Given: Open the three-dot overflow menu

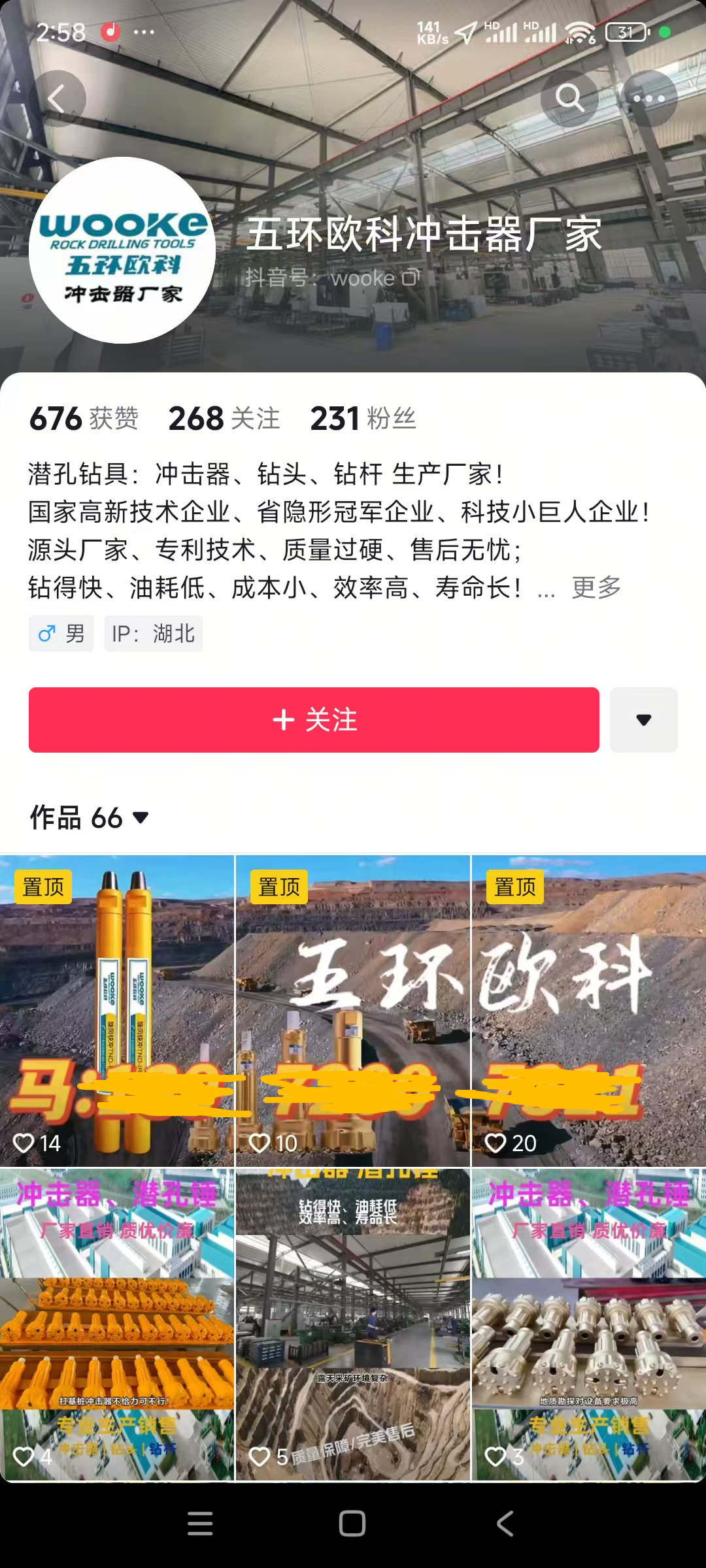Looking at the screenshot, I should pos(648,99).
